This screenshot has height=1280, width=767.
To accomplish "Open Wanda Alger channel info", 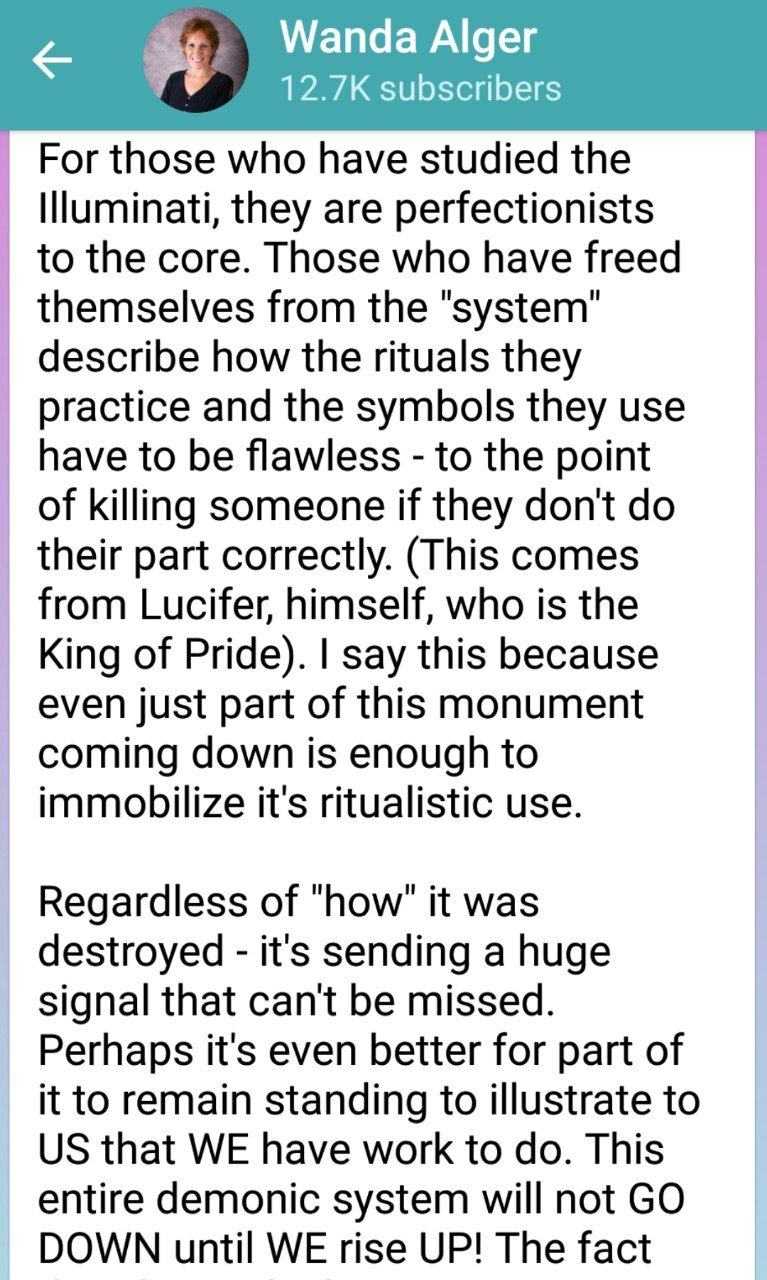I will pyautogui.click(x=410, y=40).
